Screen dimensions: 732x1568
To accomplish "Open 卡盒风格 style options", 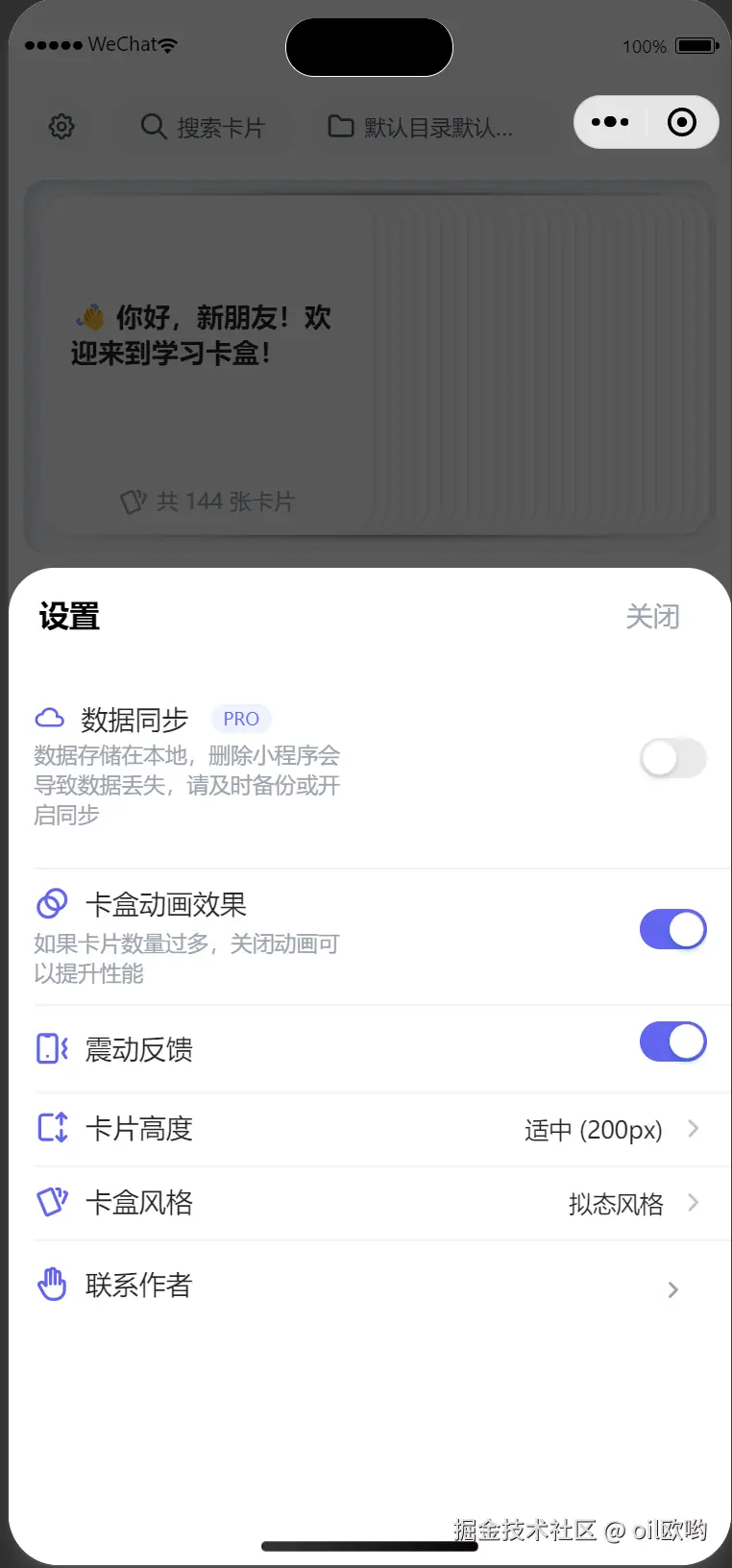I will click(369, 1203).
